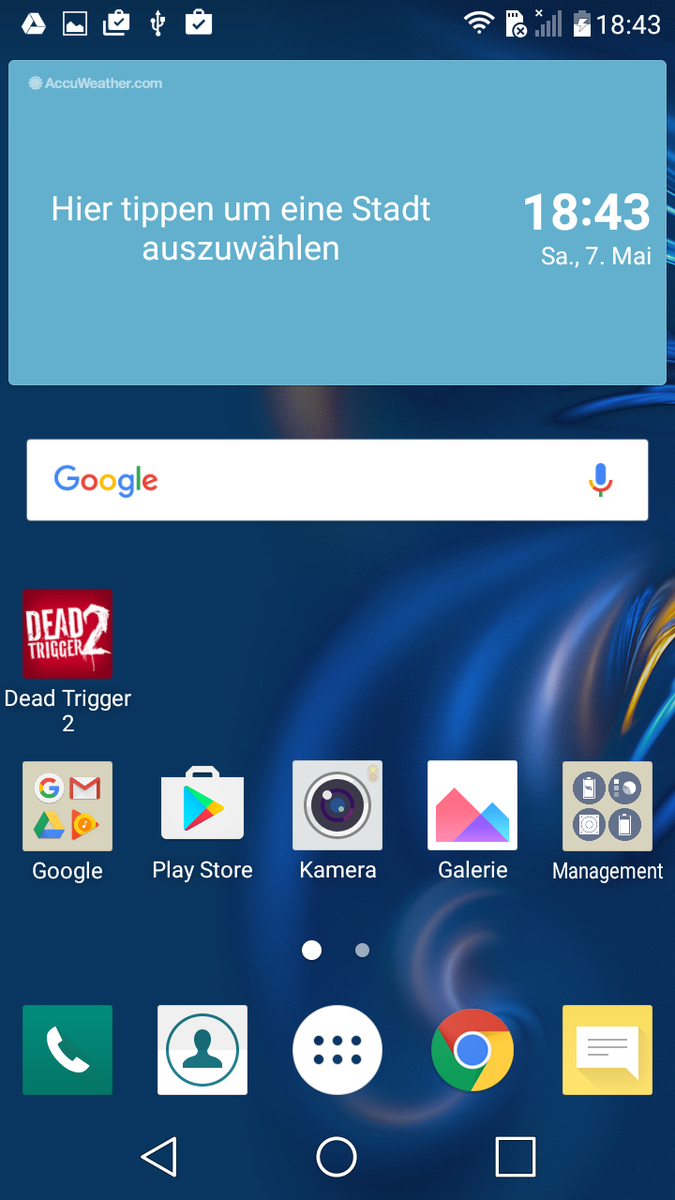This screenshot has height=1200, width=675.
Task: Open the app drawer
Action: 337,1050
